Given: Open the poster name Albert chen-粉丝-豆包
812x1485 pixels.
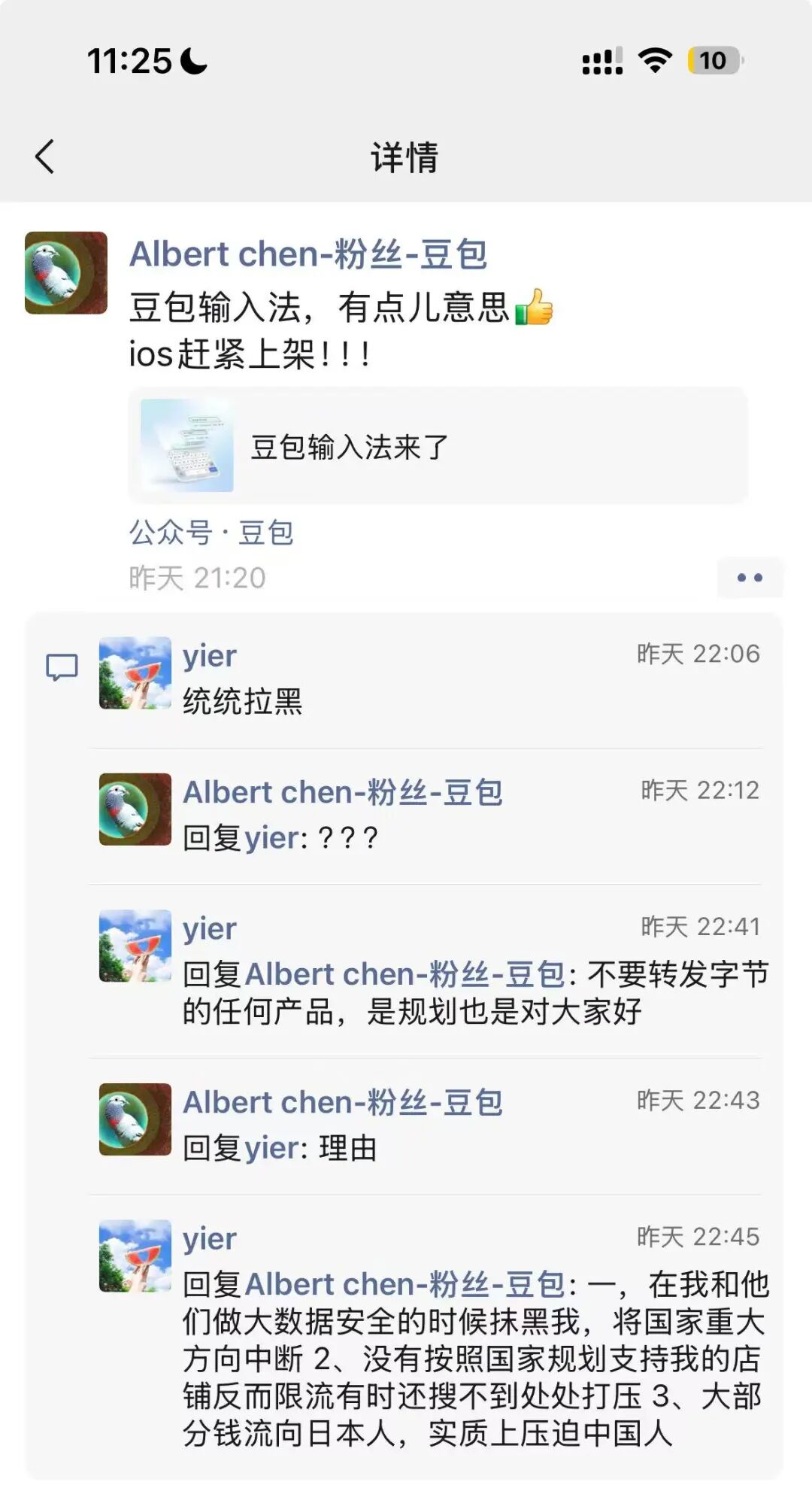Looking at the screenshot, I should [308, 254].
